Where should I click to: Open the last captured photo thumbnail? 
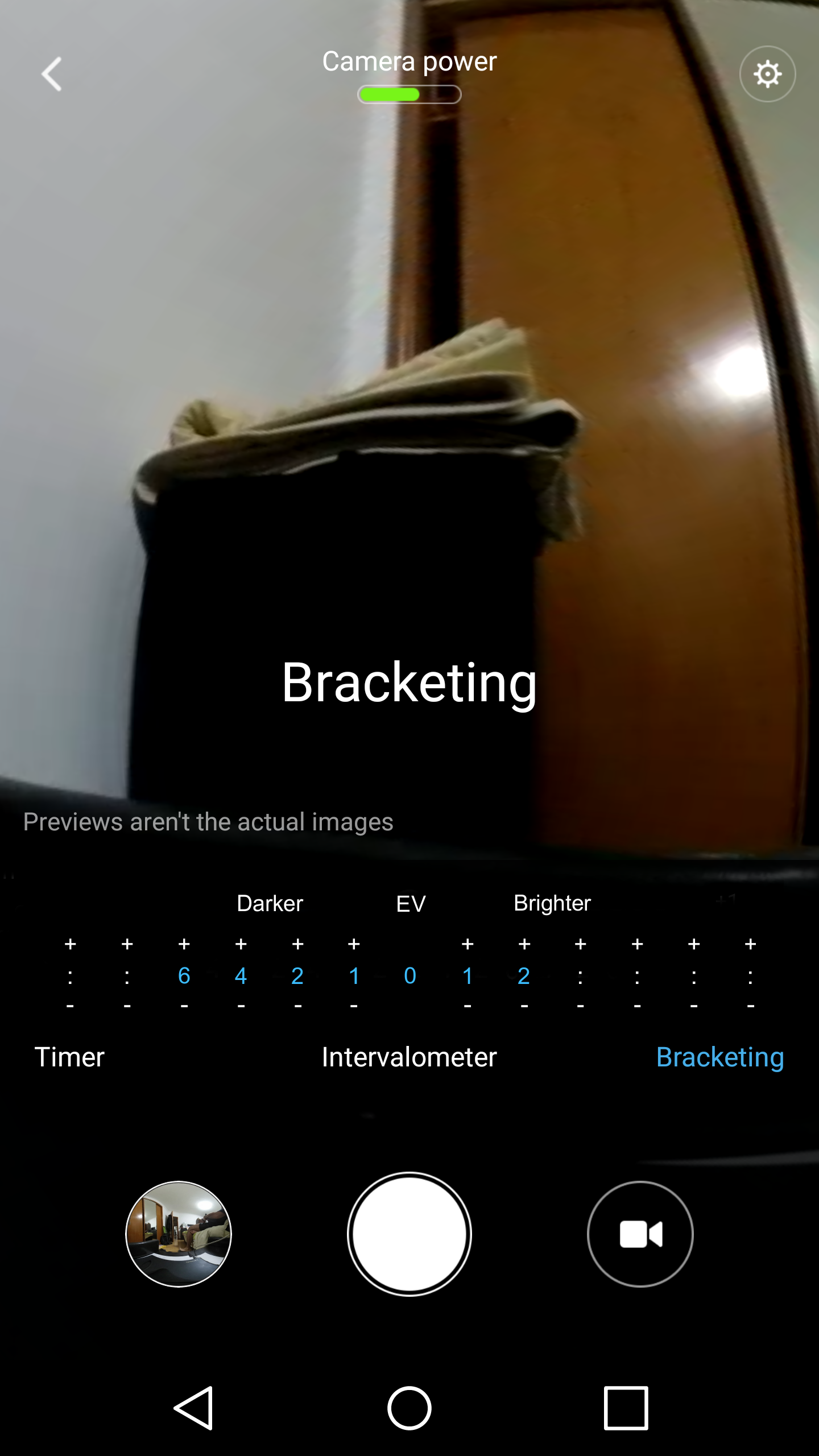tap(179, 1234)
